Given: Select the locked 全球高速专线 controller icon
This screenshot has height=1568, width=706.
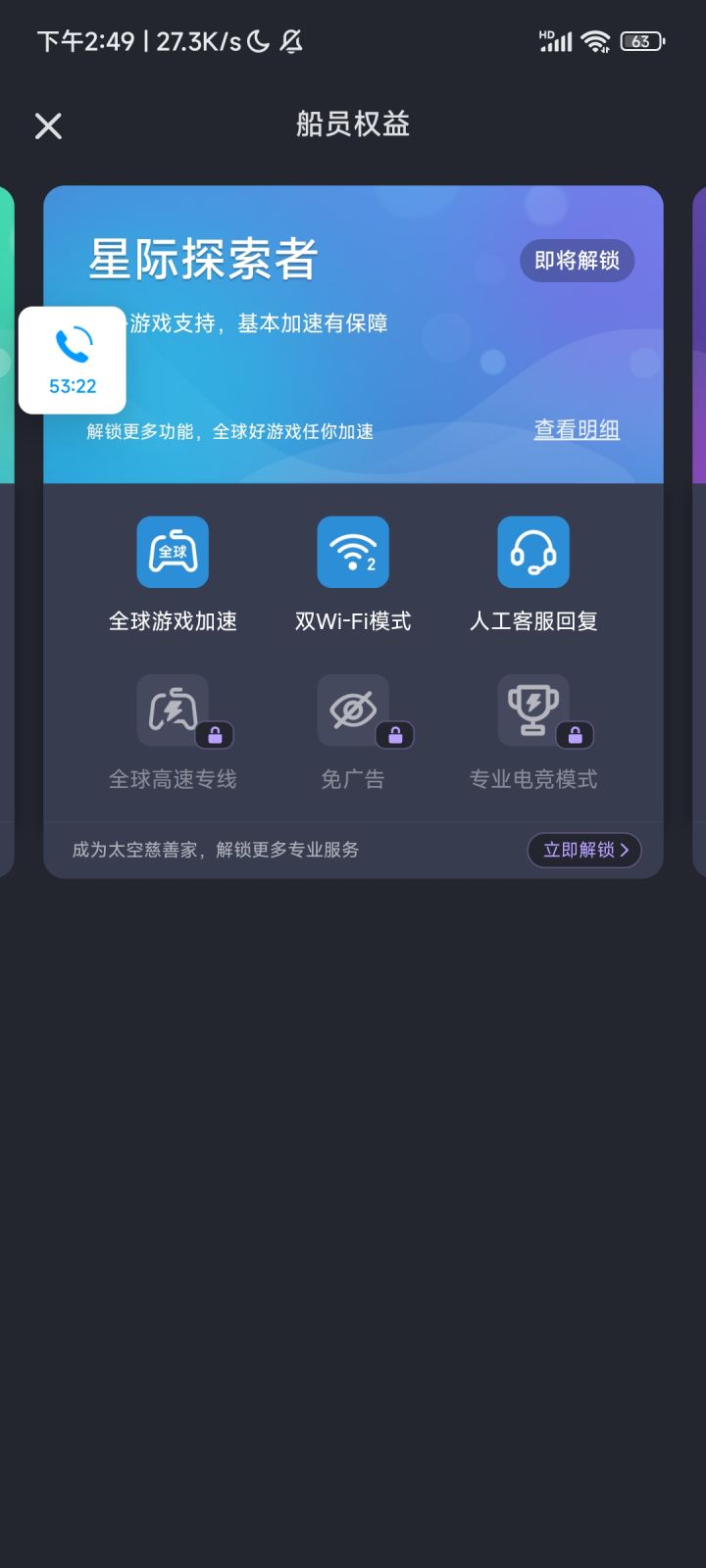Looking at the screenshot, I should (173, 710).
